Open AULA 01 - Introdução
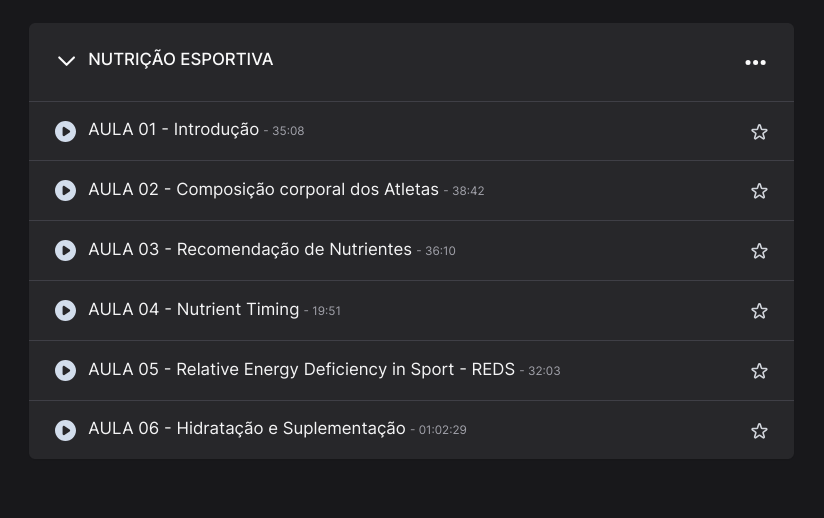The height and width of the screenshot is (518, 824). 173,130
